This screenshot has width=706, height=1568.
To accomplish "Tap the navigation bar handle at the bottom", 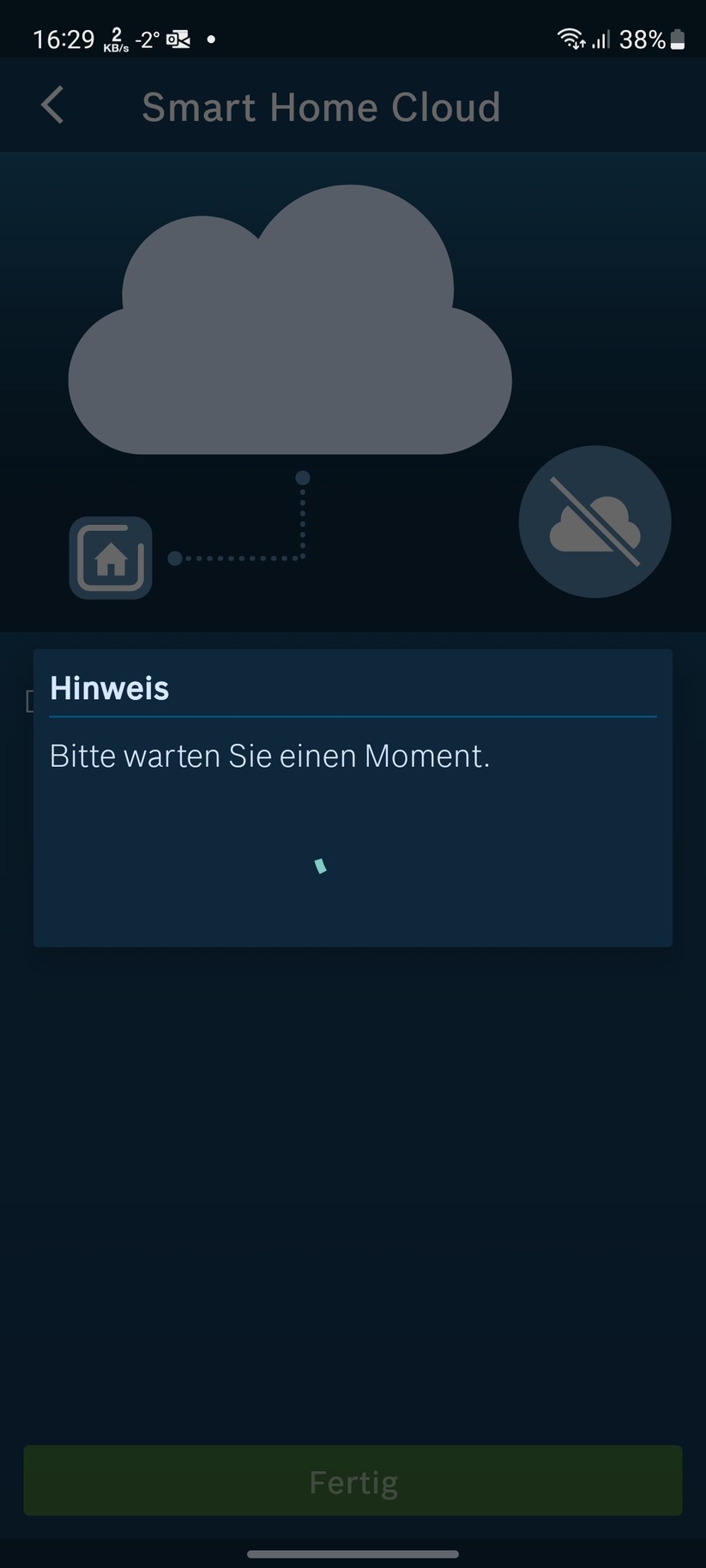I will 353,1553.
